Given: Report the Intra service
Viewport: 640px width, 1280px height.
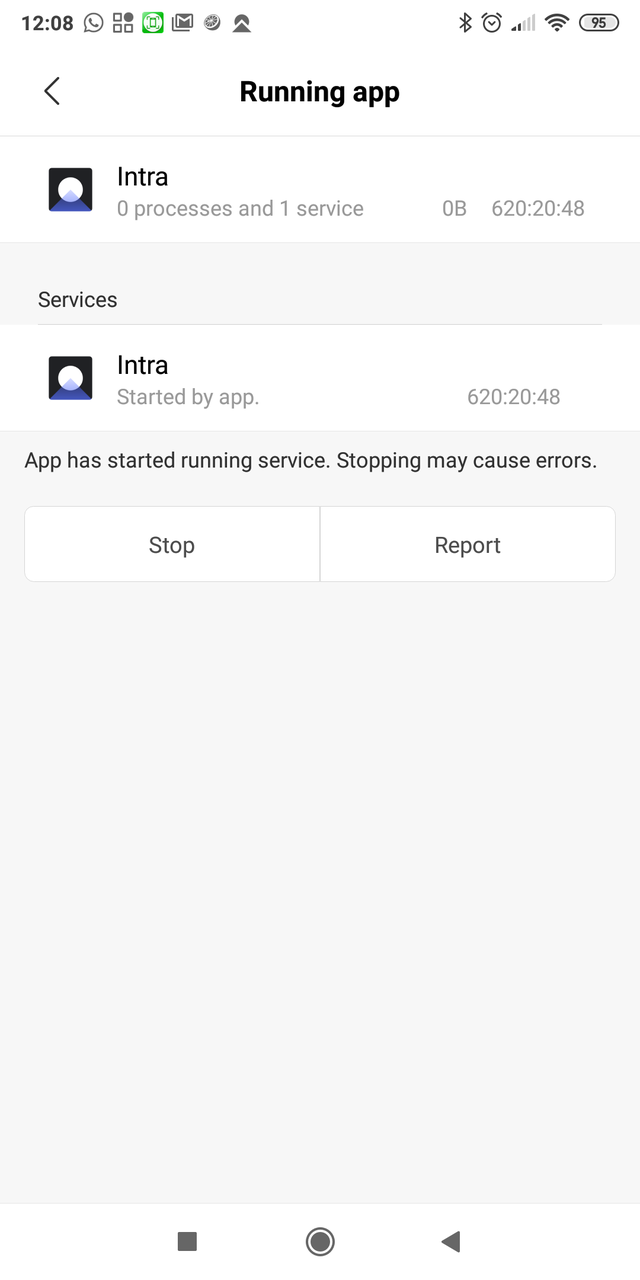Looking at the screenshot, I should click(467, 544).
